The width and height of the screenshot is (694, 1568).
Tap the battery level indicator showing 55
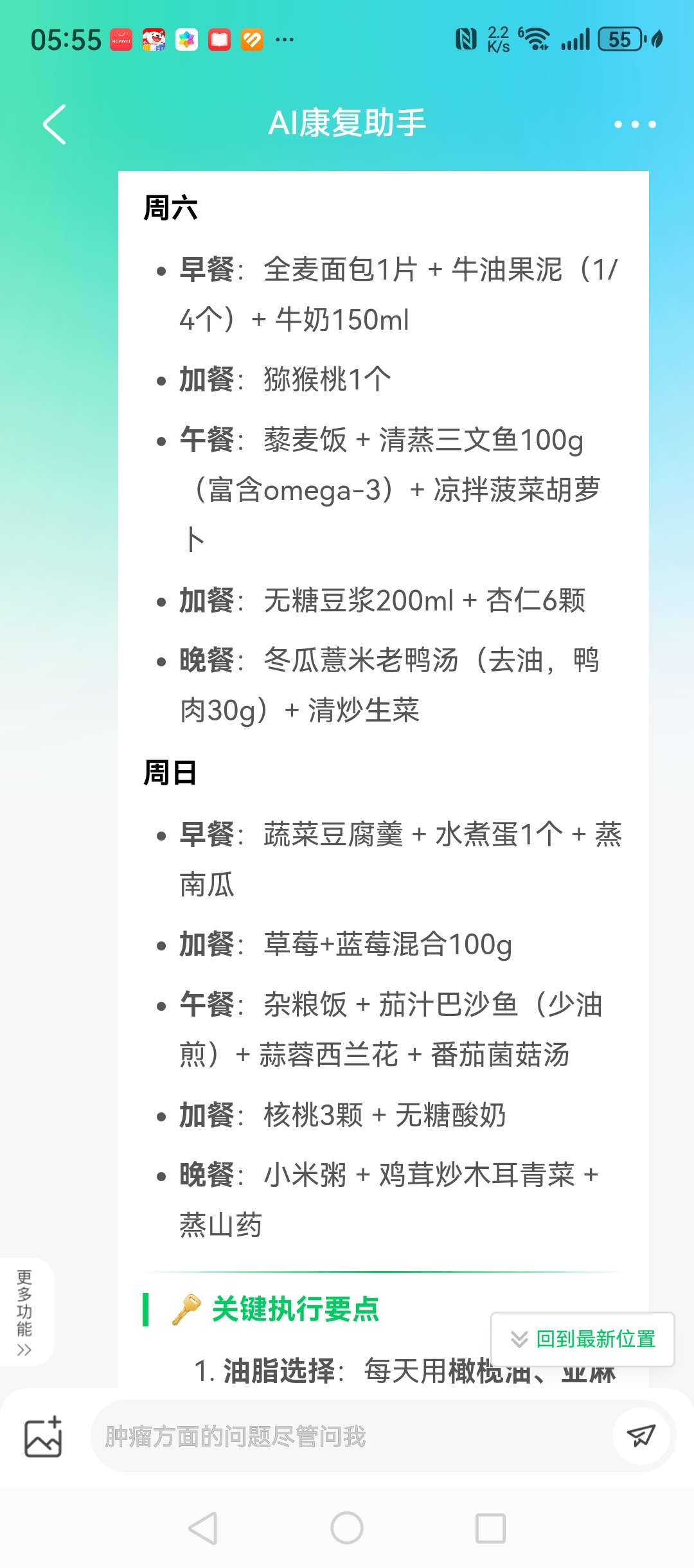tap(619, 40)
